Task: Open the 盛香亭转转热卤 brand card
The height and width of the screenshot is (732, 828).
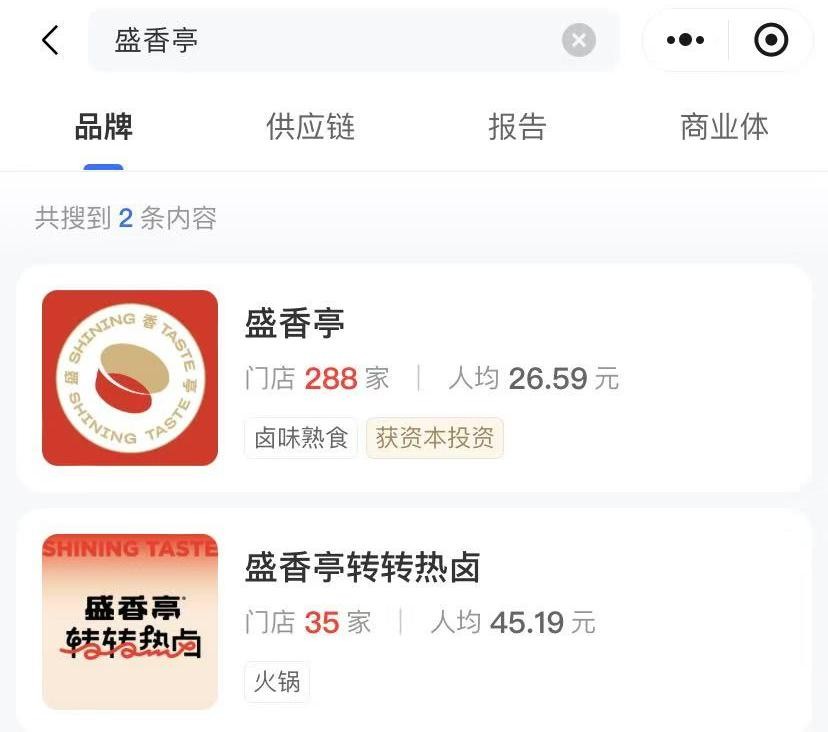Action: pyautogui.click(x=414, y=620)
